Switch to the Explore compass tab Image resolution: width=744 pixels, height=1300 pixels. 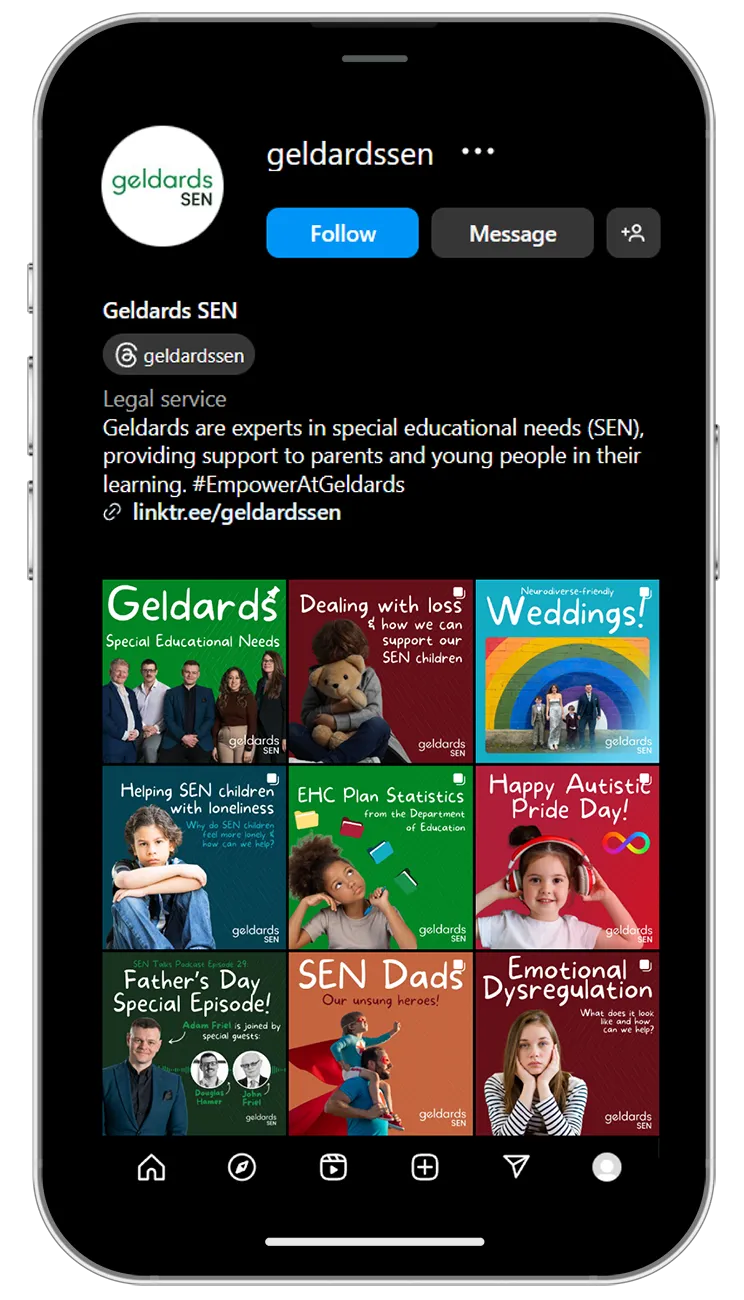242,1167
